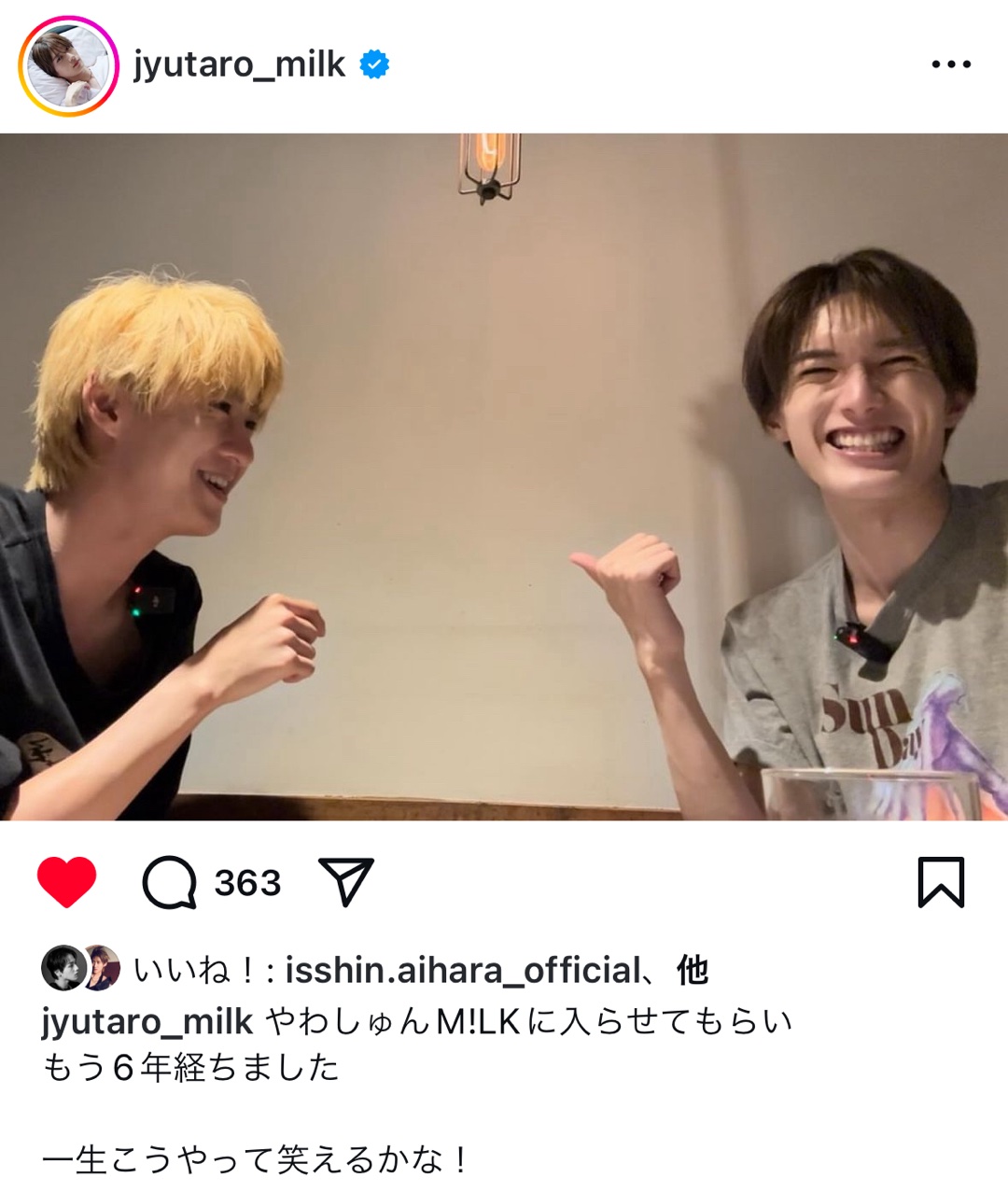Image resolution: width=1008 pixels, height=1192 pixels.
Task: Save the post with bookmark icon
Action: (940, 881)
